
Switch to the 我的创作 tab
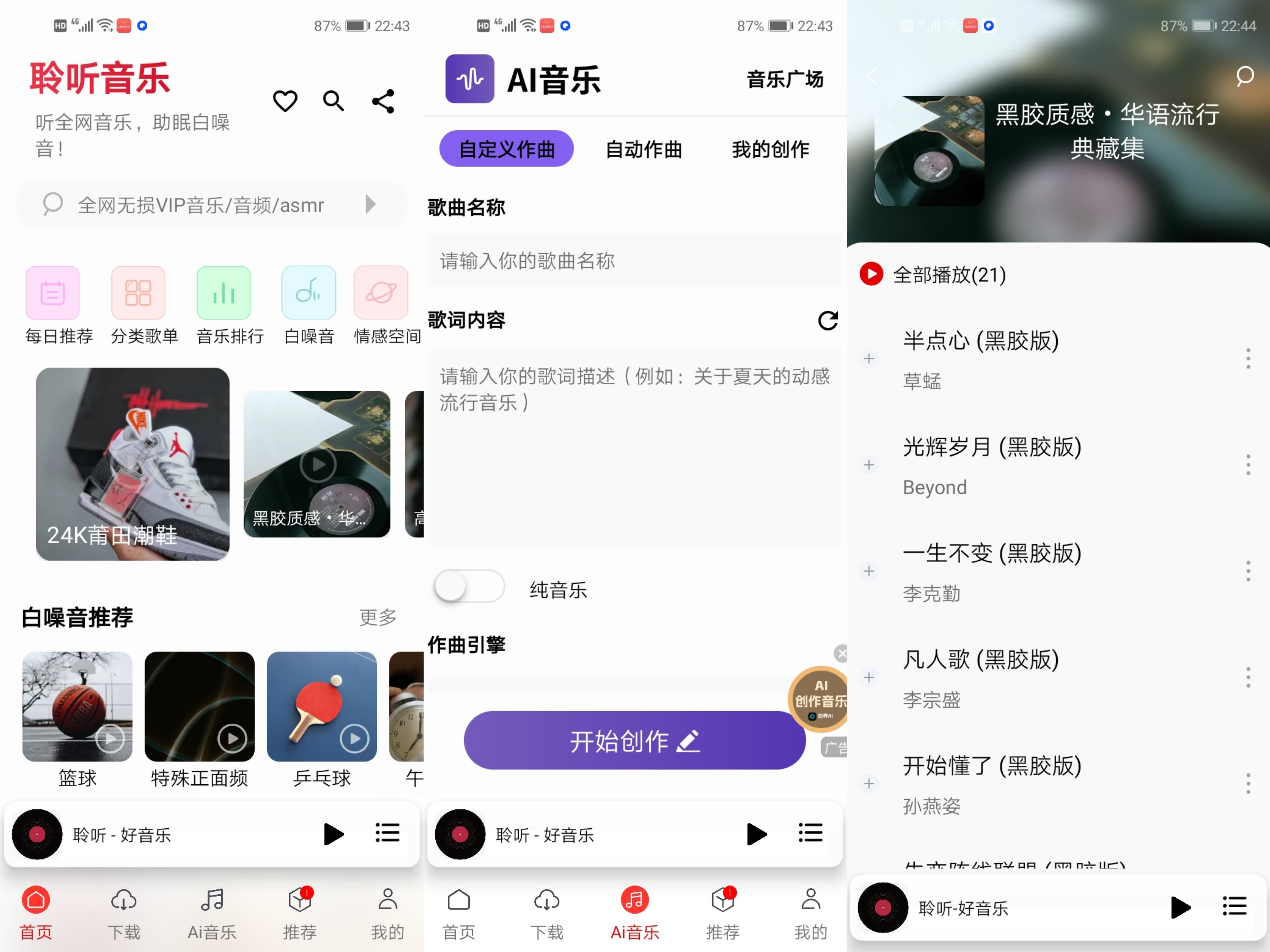(770, 149)
